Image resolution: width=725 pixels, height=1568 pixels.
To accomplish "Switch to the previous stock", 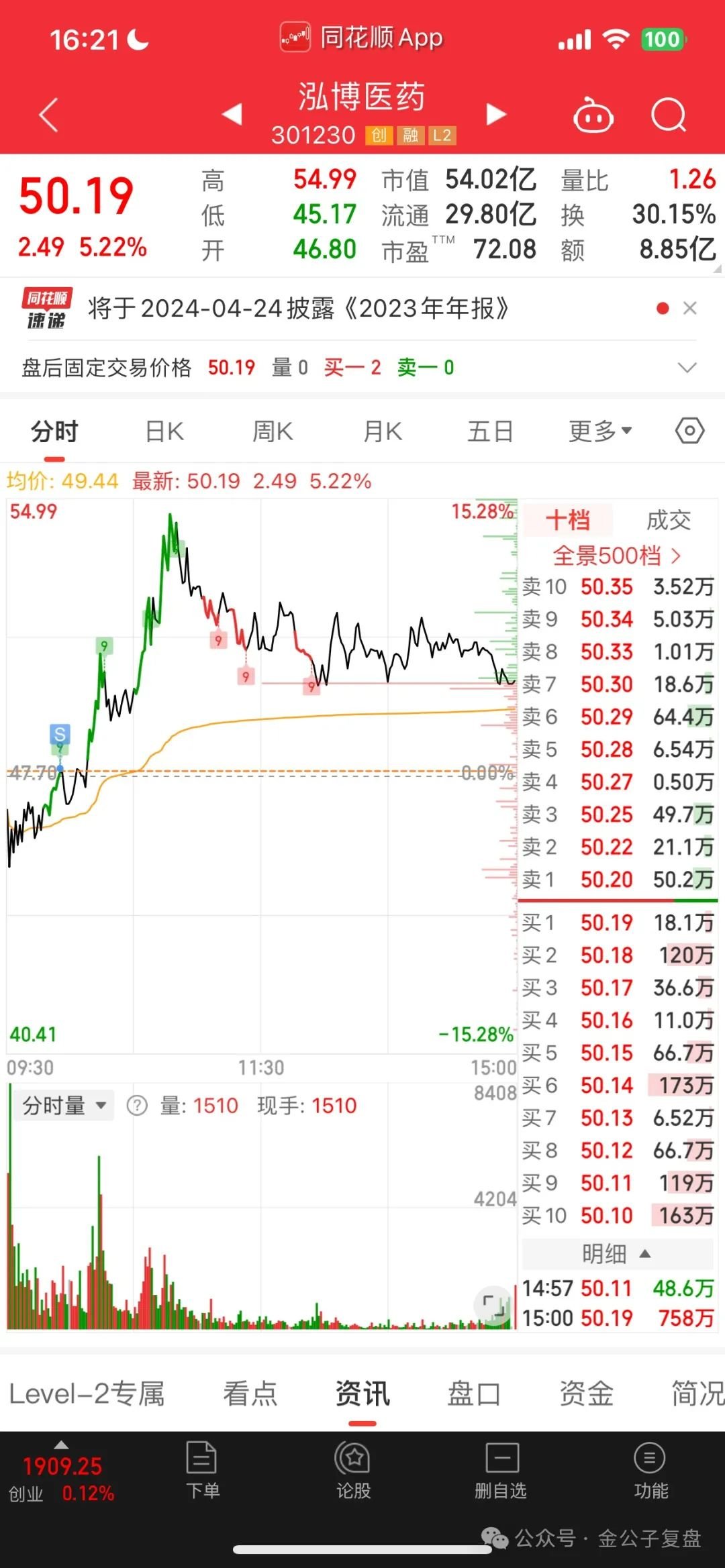I will 232,114.
